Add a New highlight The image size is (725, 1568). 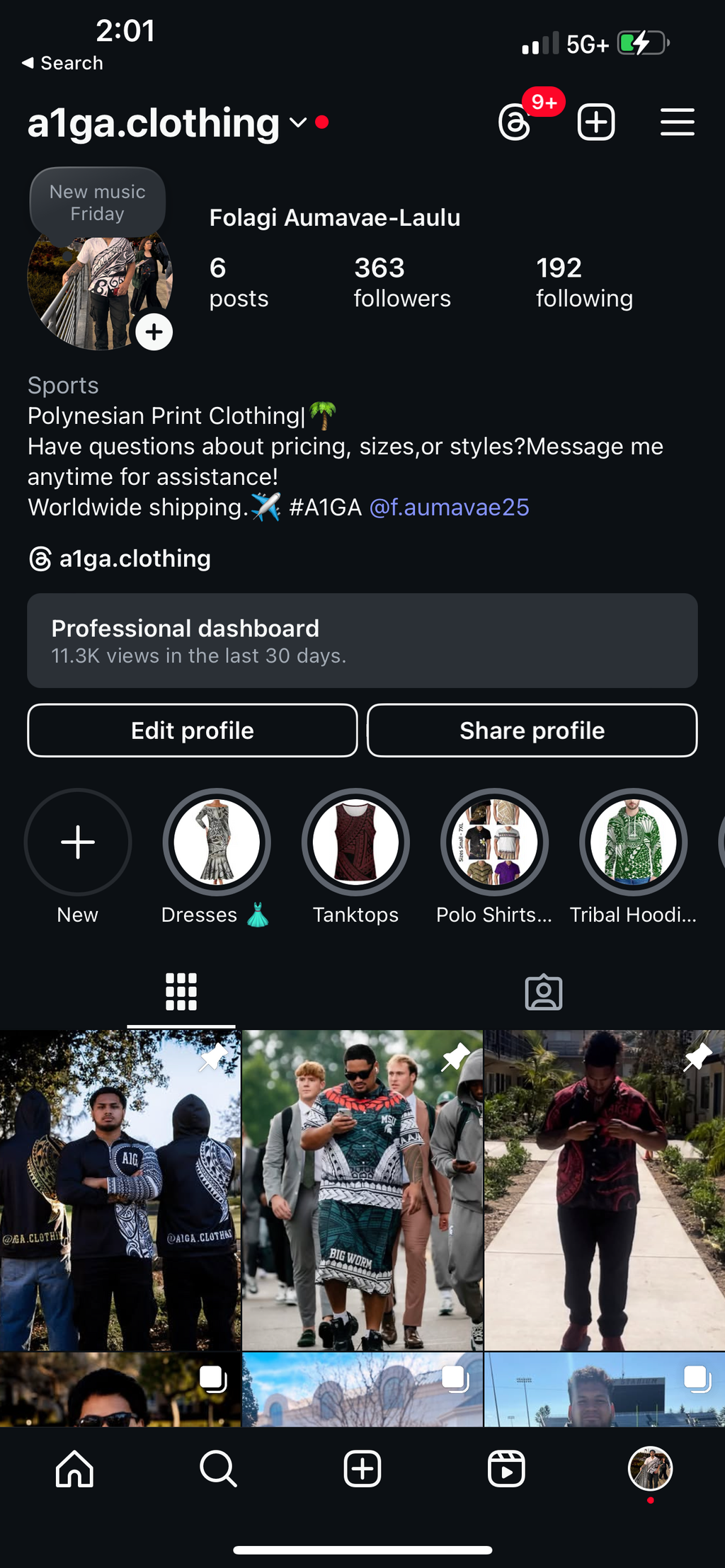coord(78,842)
